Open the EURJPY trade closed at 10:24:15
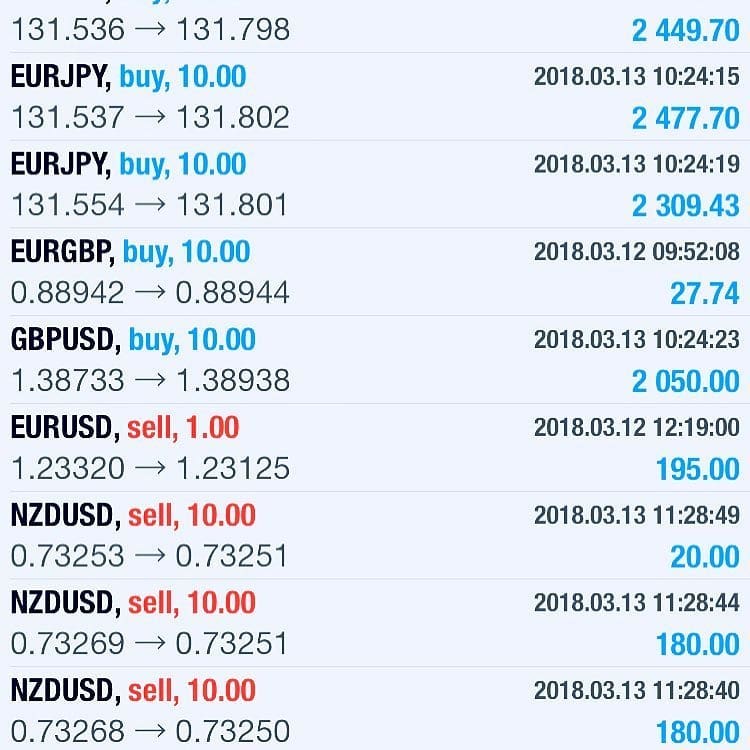 point(375,97)
